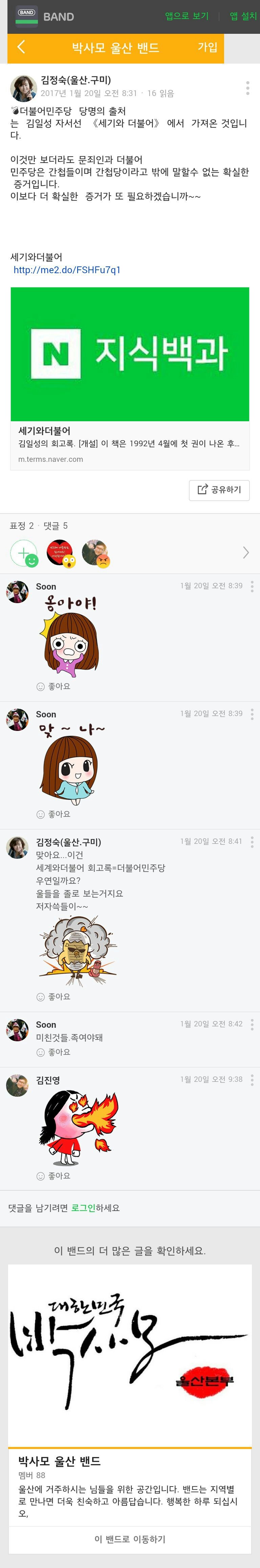Screen dimensions: 260x1568
Task: View 김정숙's profile photo on the post
Action: 23,88
